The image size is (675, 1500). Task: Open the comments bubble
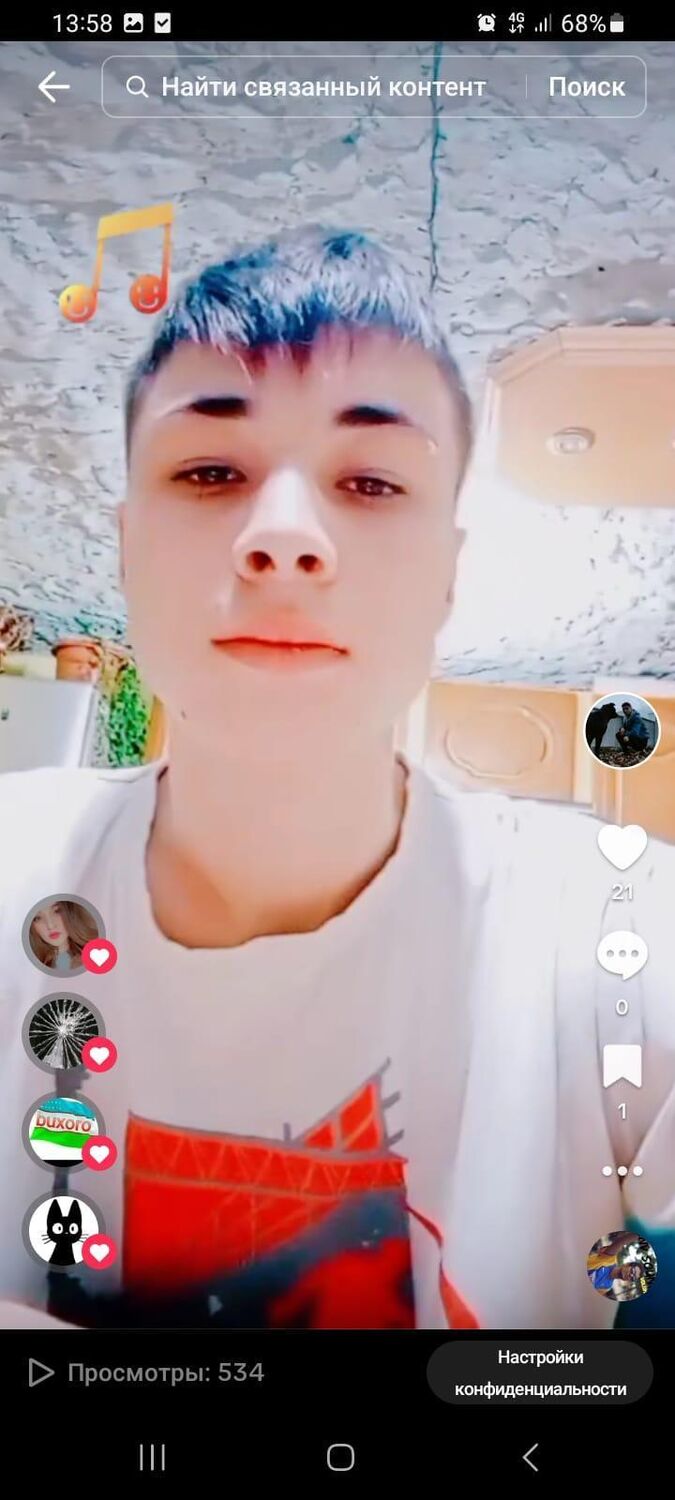pos(622,956)
